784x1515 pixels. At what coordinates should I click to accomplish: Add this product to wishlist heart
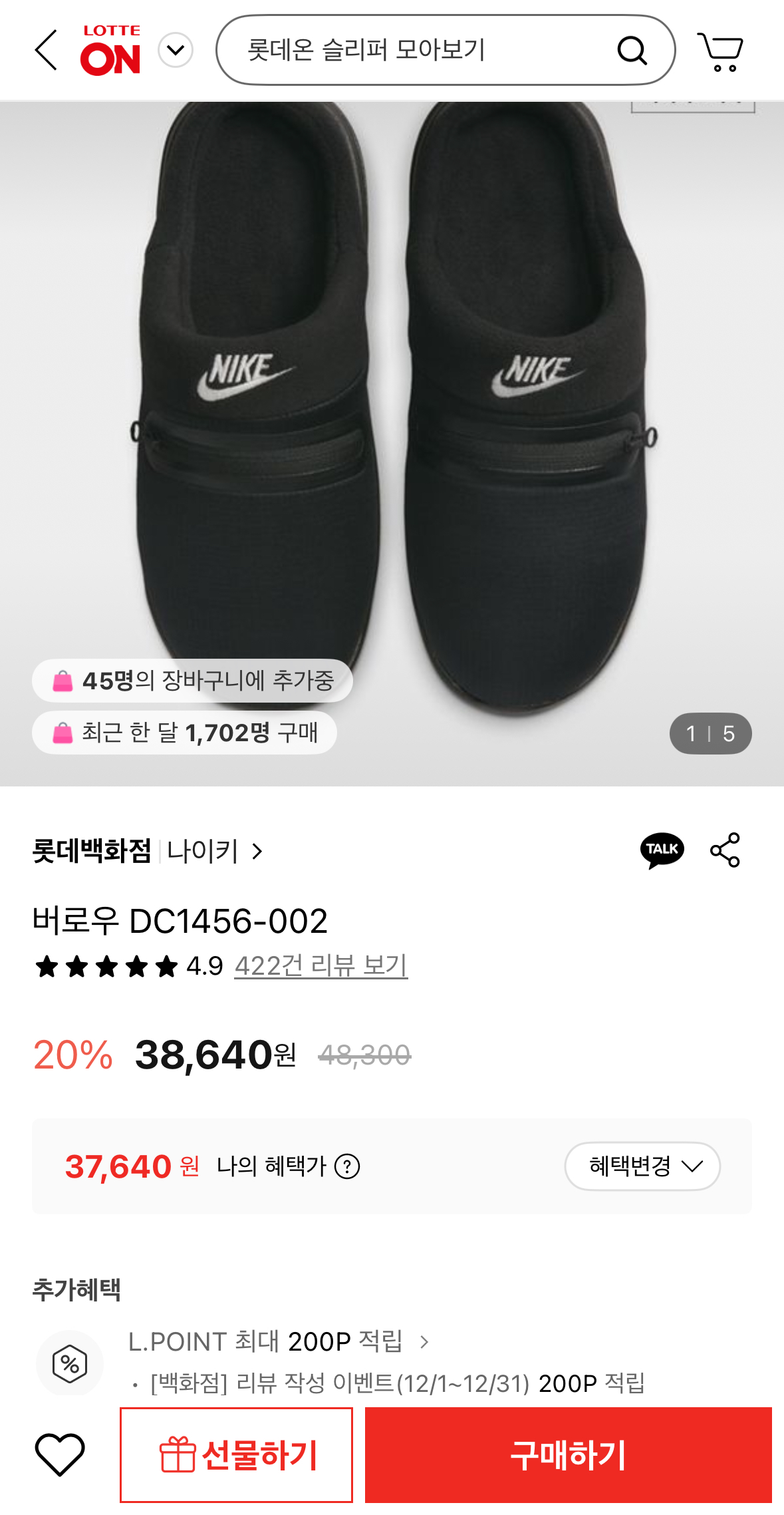pos(60,1454)
